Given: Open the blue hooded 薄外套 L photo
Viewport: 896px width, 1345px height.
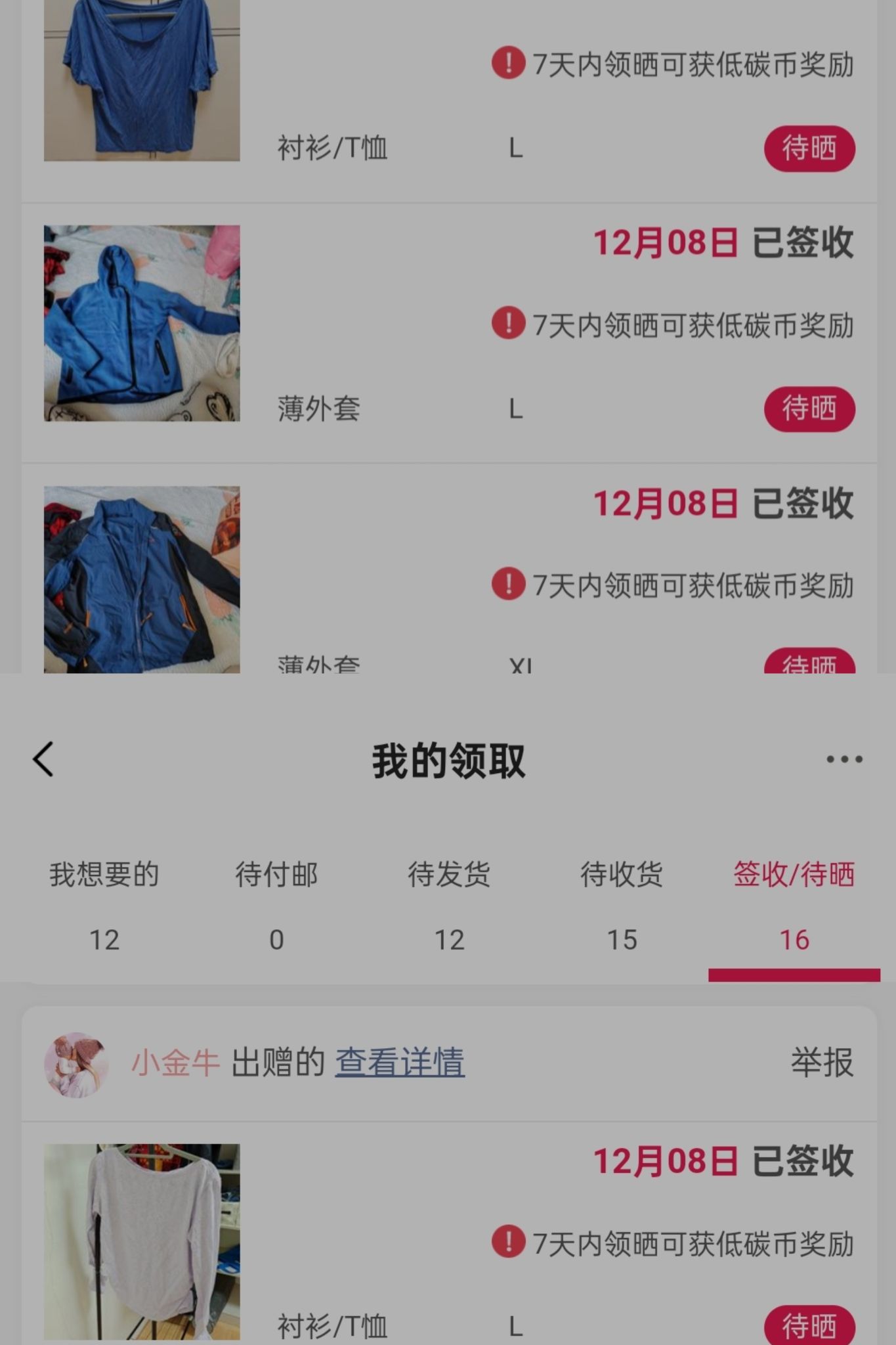Looking at the screenshot, I should 142,323.
